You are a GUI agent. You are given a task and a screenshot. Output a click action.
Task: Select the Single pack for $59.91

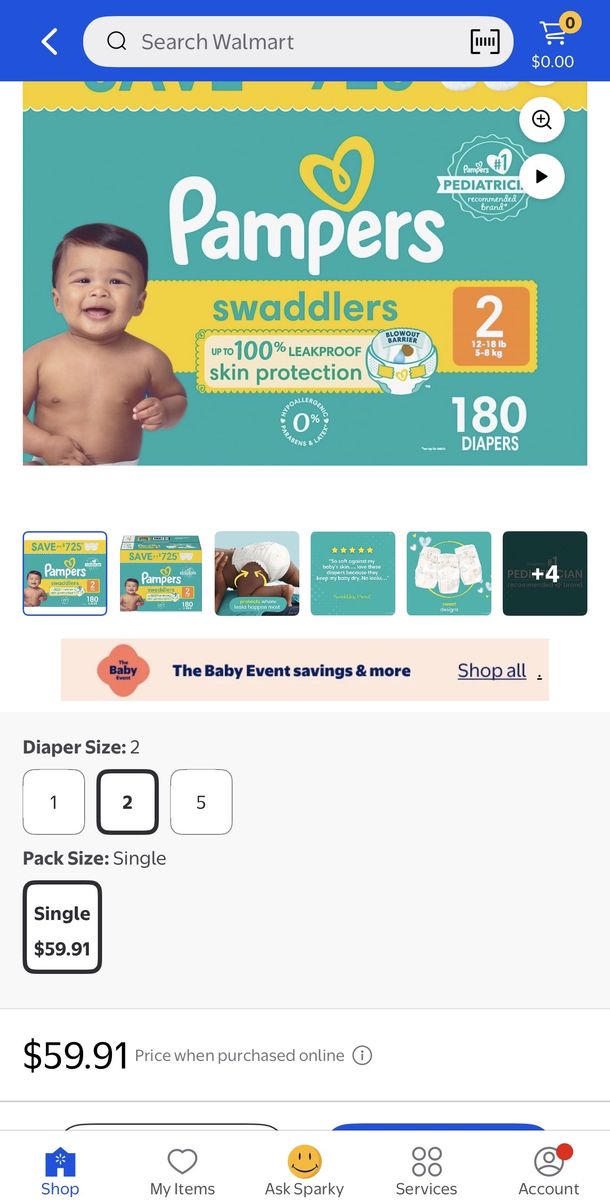tap(62, 927)
